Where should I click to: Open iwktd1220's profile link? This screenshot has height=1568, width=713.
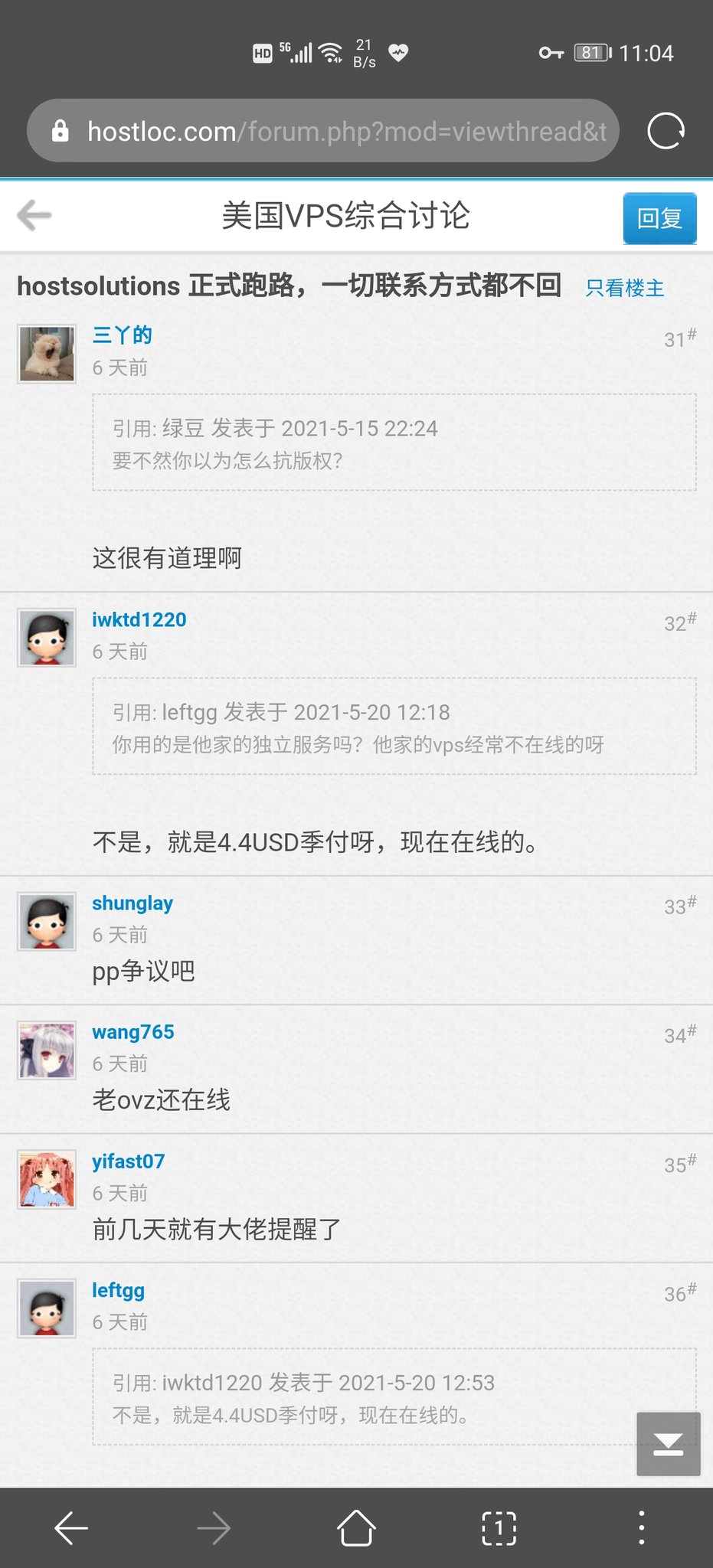[x=139, y=619]
